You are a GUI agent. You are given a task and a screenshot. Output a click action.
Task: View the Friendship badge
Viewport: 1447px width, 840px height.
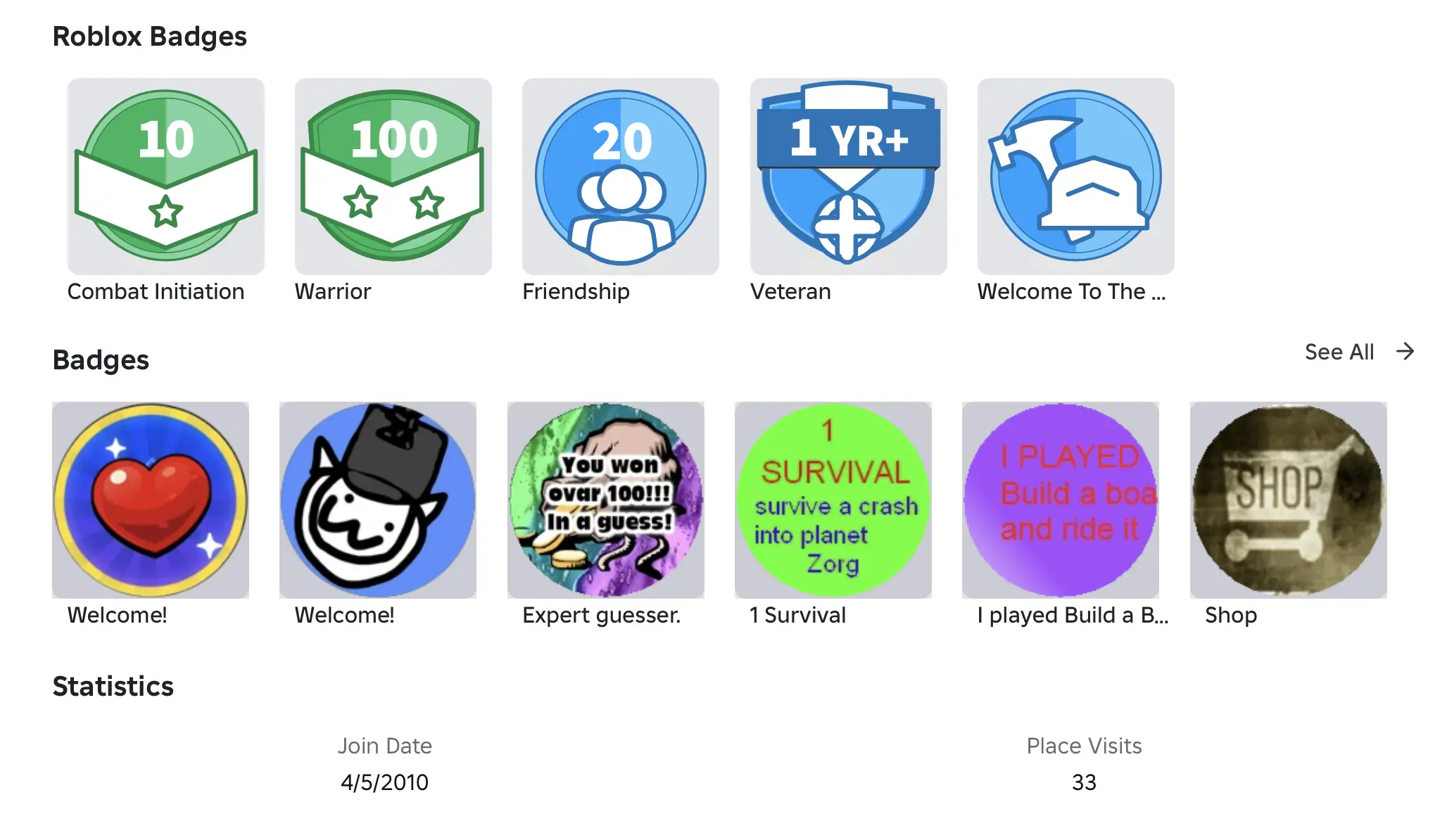pos(620,176)
